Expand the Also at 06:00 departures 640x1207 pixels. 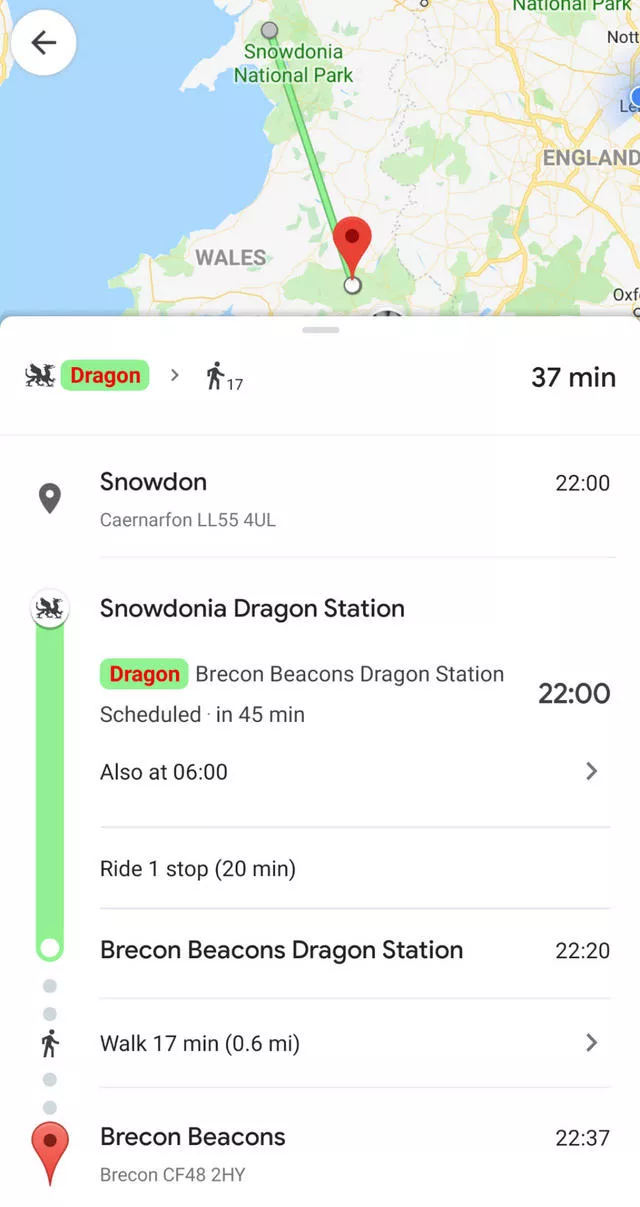[x=354, y=772]
